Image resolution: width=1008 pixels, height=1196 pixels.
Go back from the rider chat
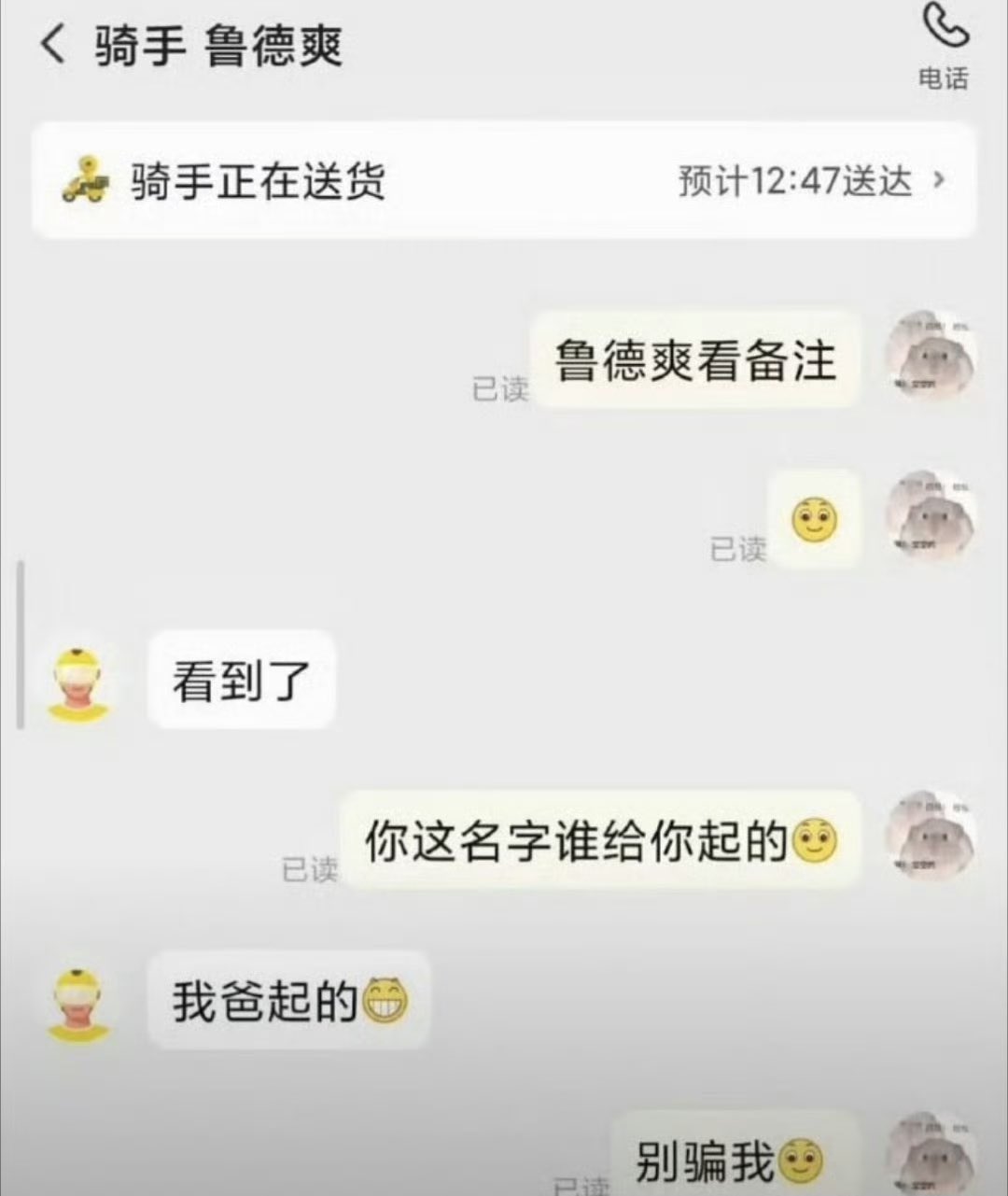(53, 45)
